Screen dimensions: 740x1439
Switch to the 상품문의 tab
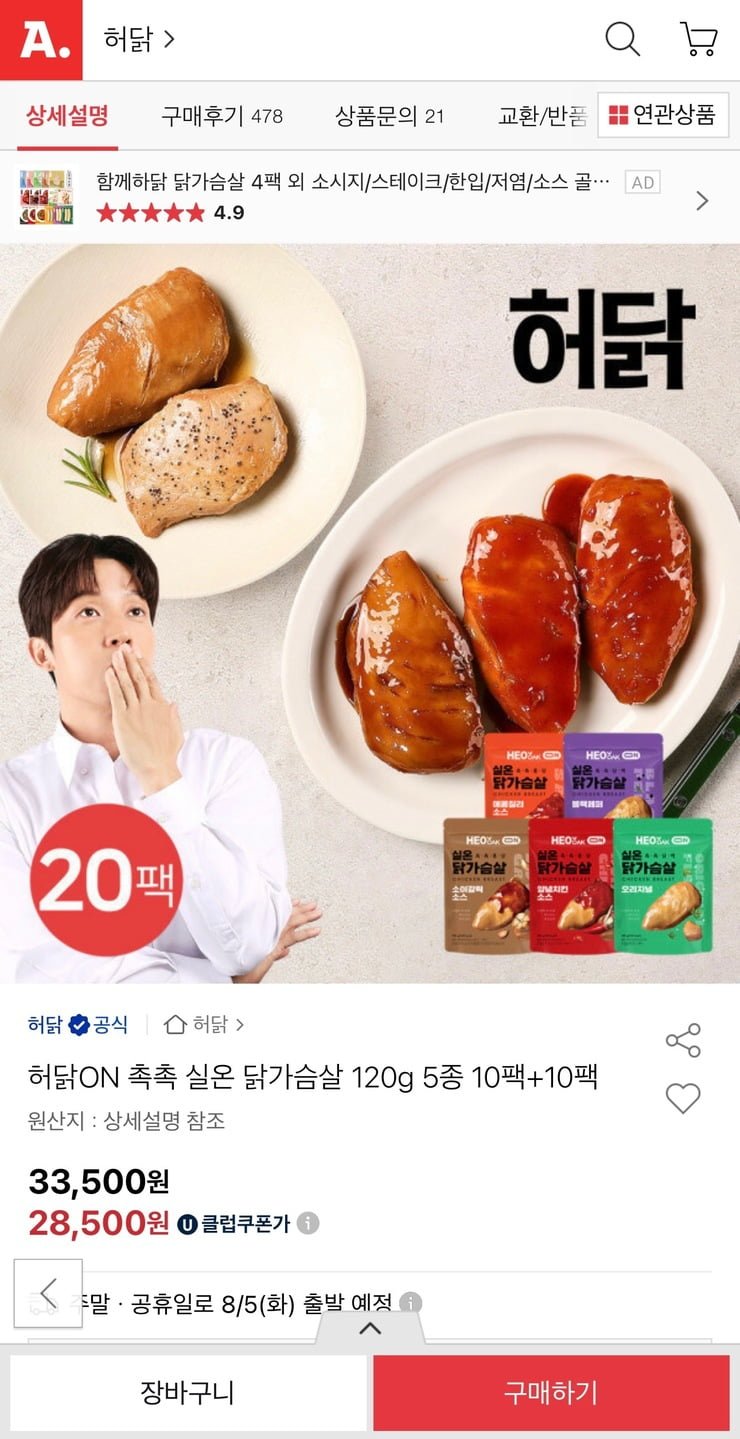tap(389, 116)
